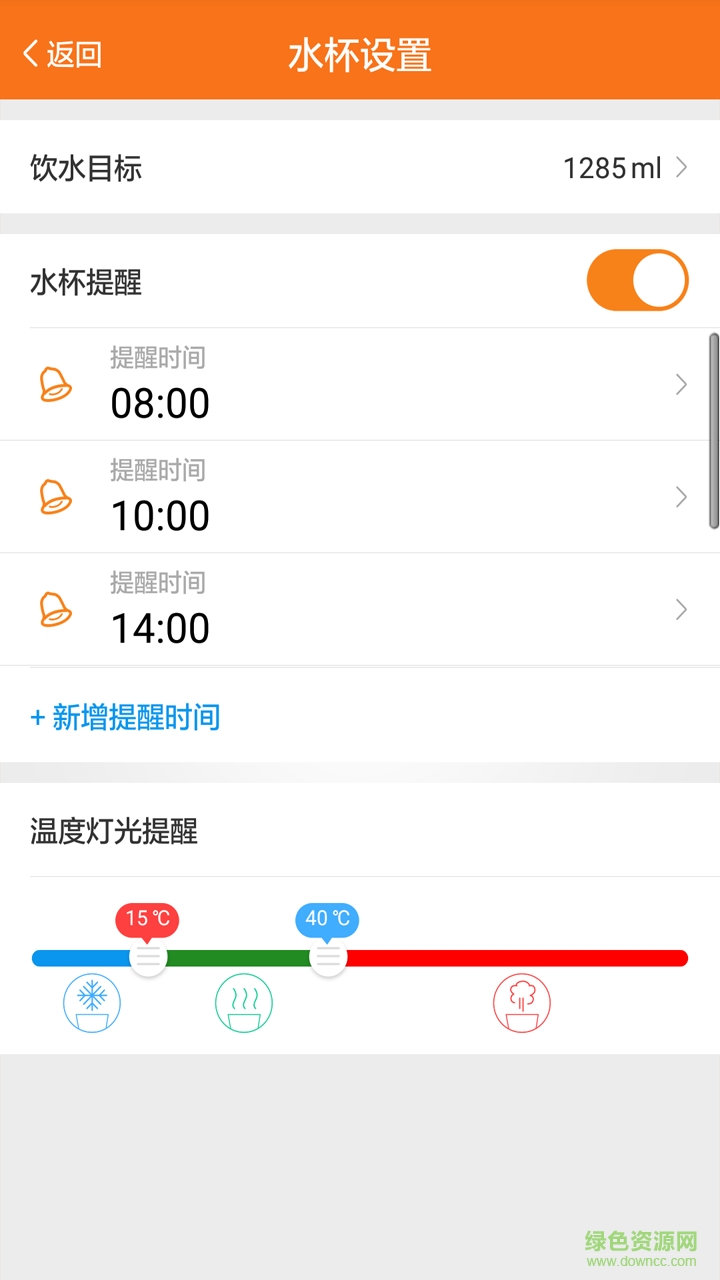The image size is (720, 1280).
Task: Open the 饮水目标 1285 ml setting
Action: point(360,168)
